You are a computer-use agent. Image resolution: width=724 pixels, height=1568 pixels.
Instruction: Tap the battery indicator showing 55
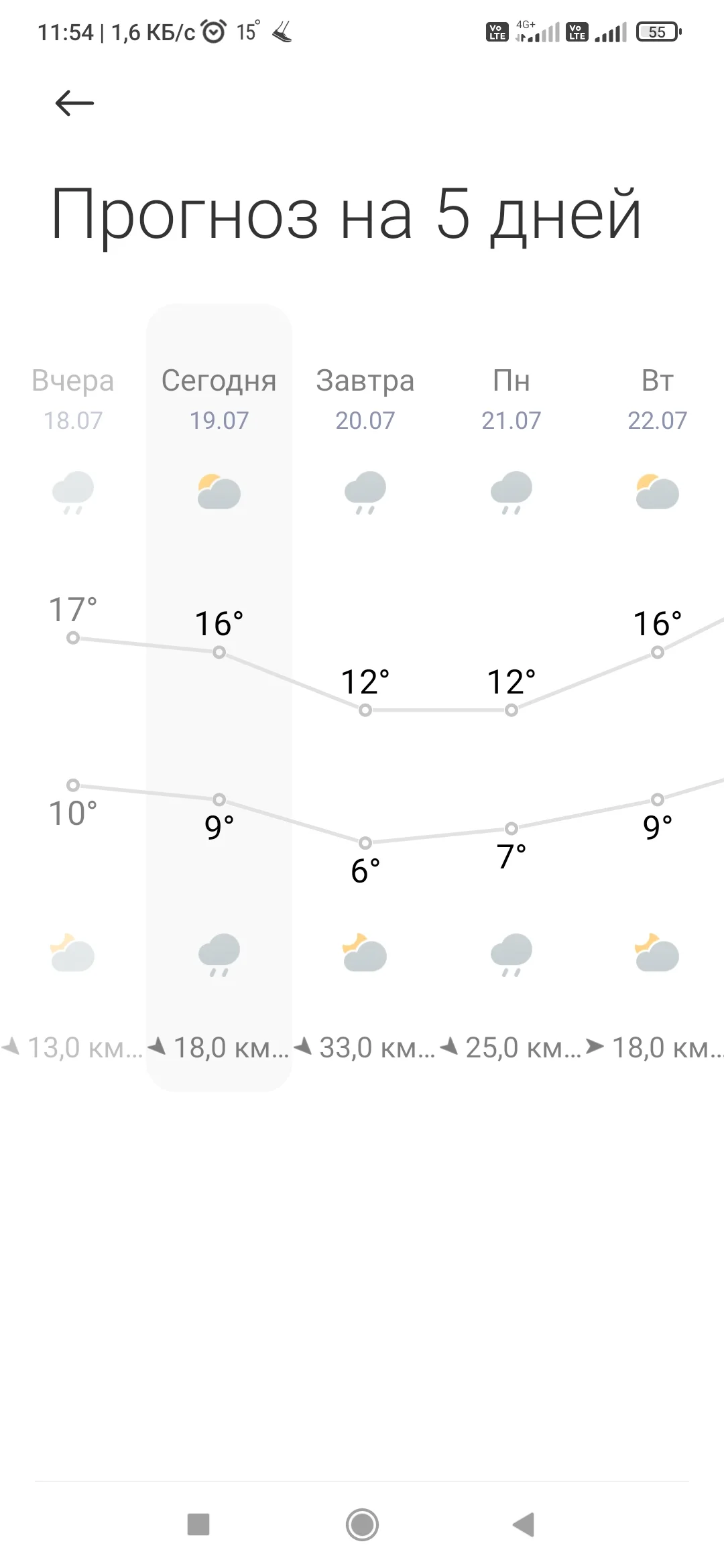[x=656, y=32]
